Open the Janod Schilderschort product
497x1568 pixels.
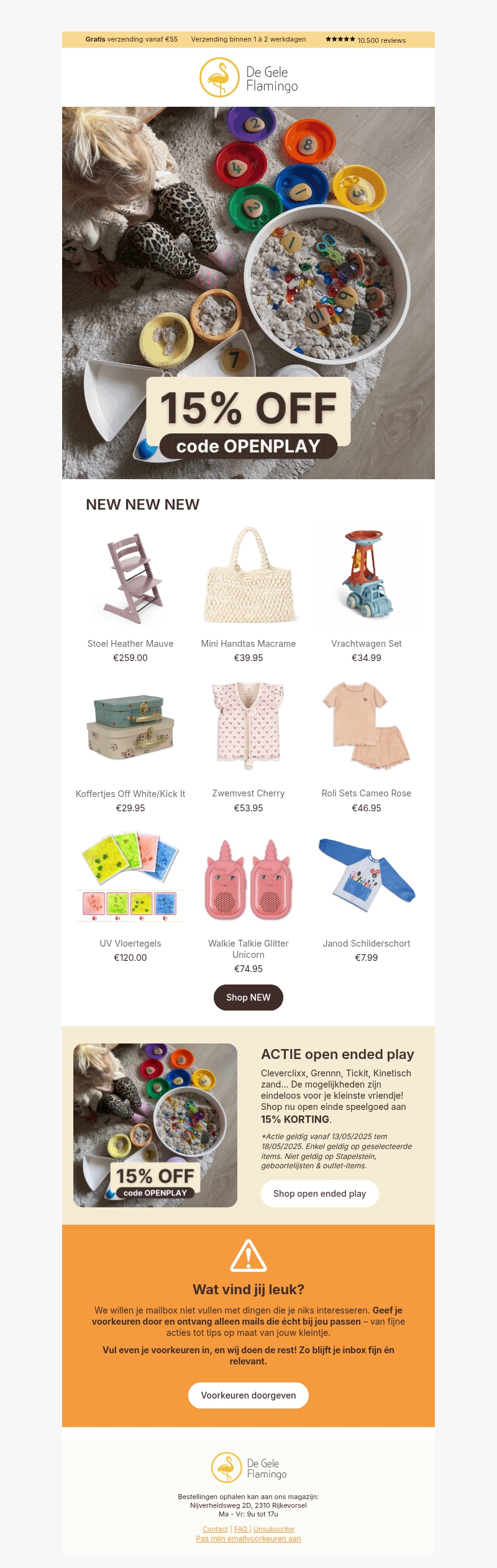tap(367, 877)
